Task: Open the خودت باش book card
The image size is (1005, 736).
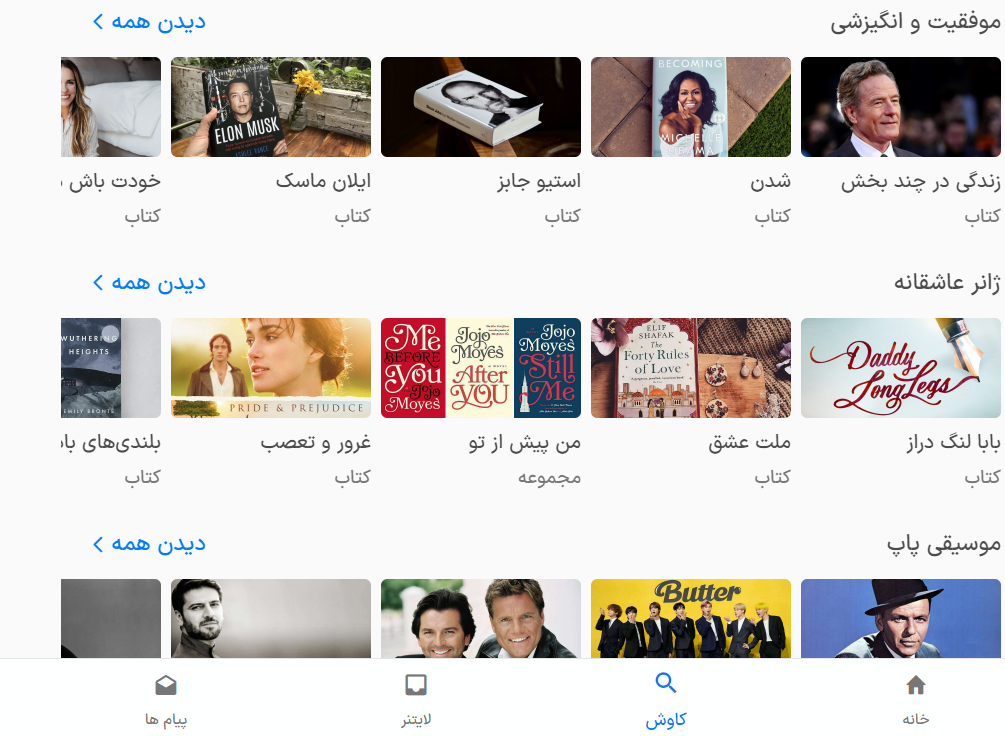Action: (x=111, y=107)
